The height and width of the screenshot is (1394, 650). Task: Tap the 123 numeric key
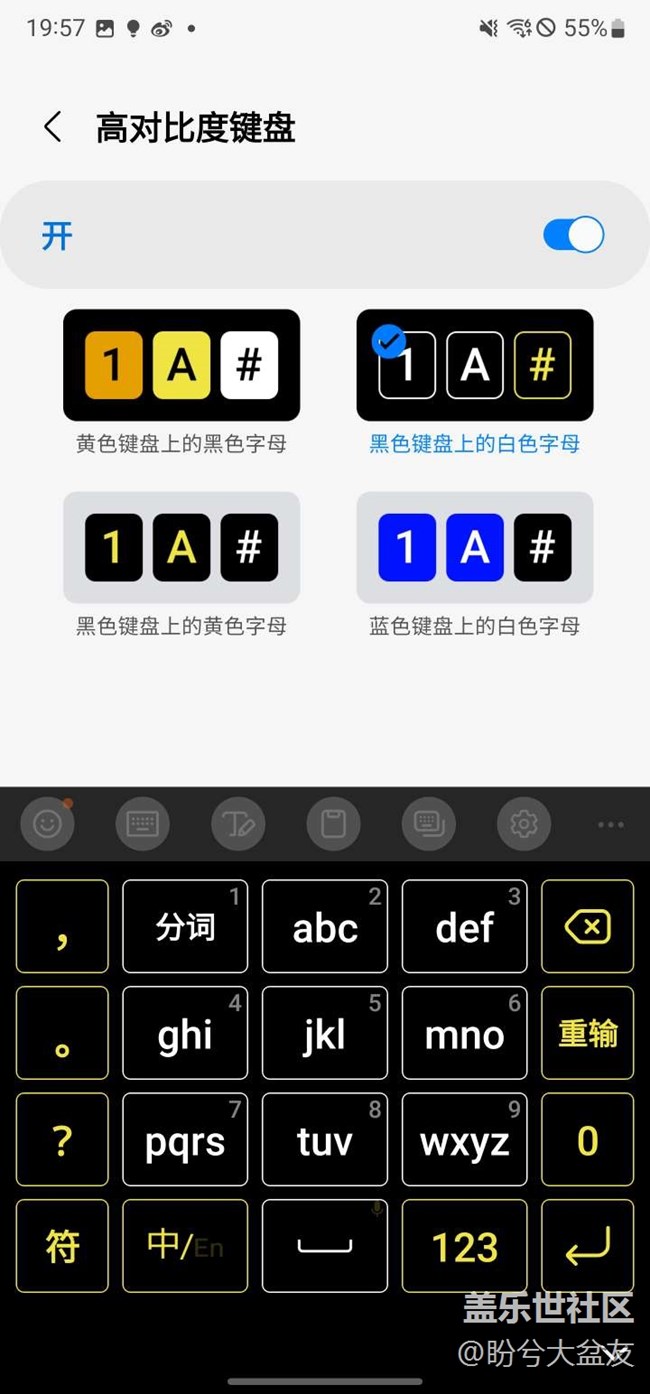tap(464, 1246)
